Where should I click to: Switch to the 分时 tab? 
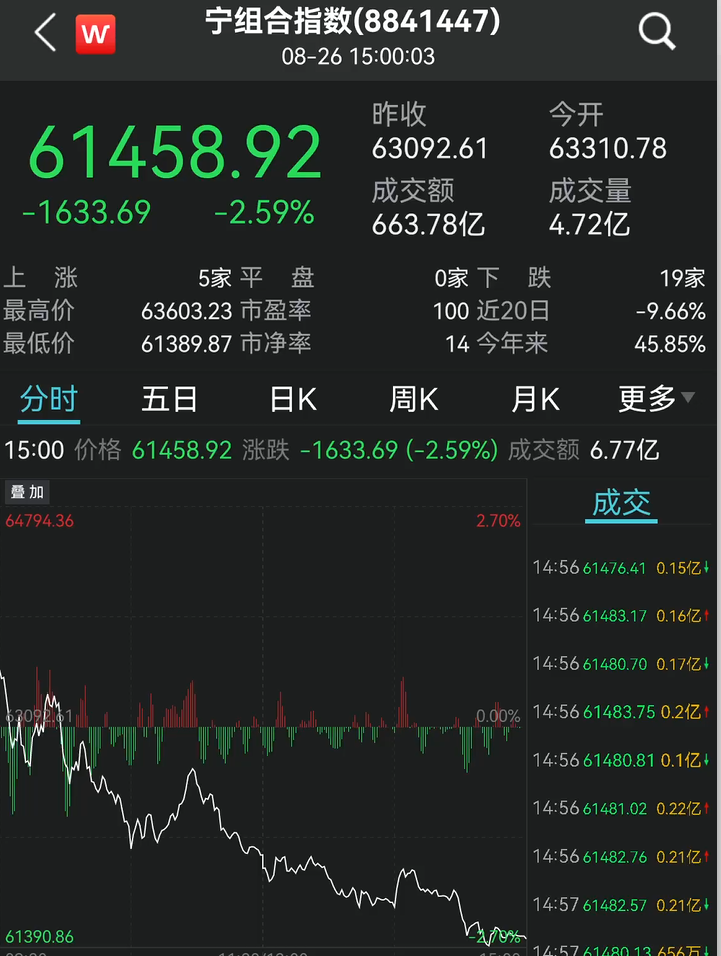(48, 398)
